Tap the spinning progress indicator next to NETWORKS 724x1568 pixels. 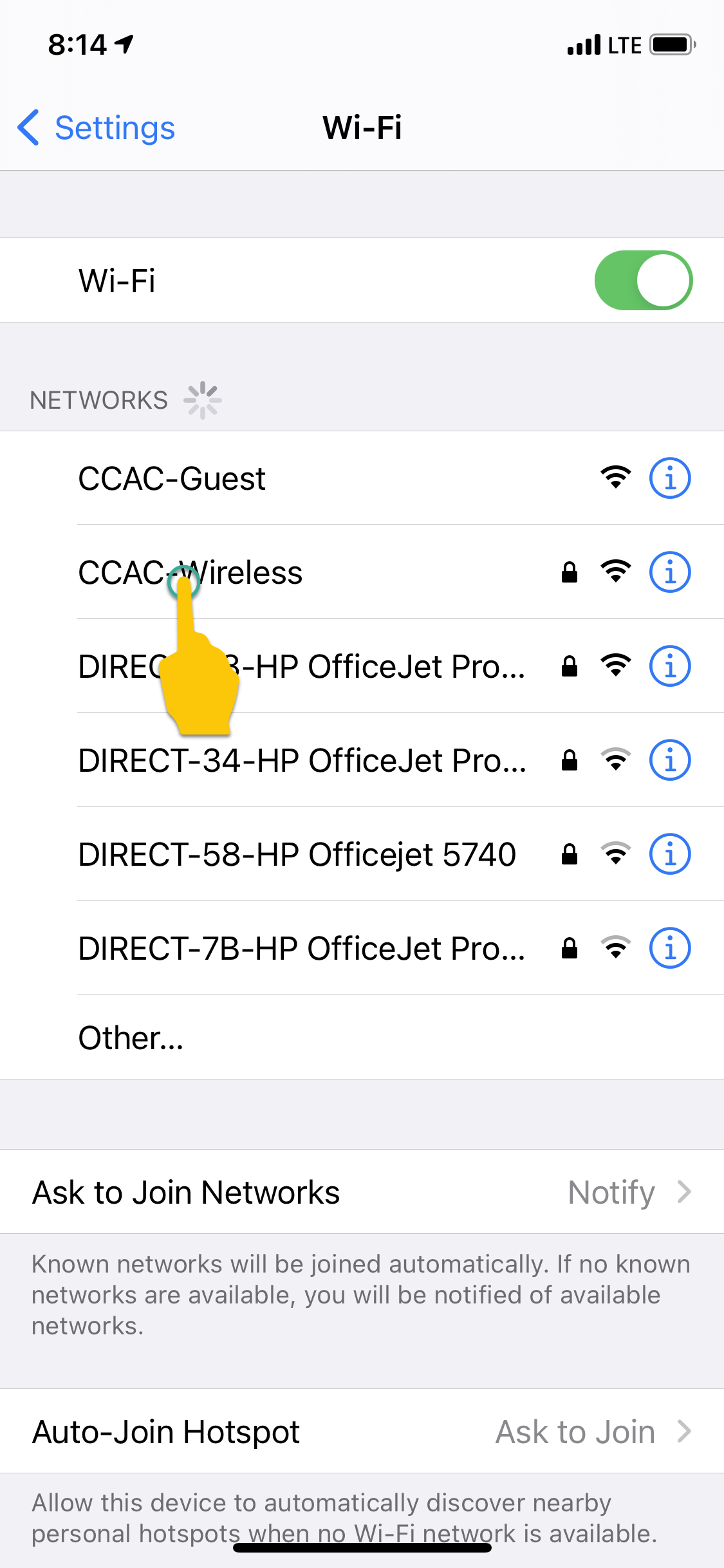coord(203,399)
